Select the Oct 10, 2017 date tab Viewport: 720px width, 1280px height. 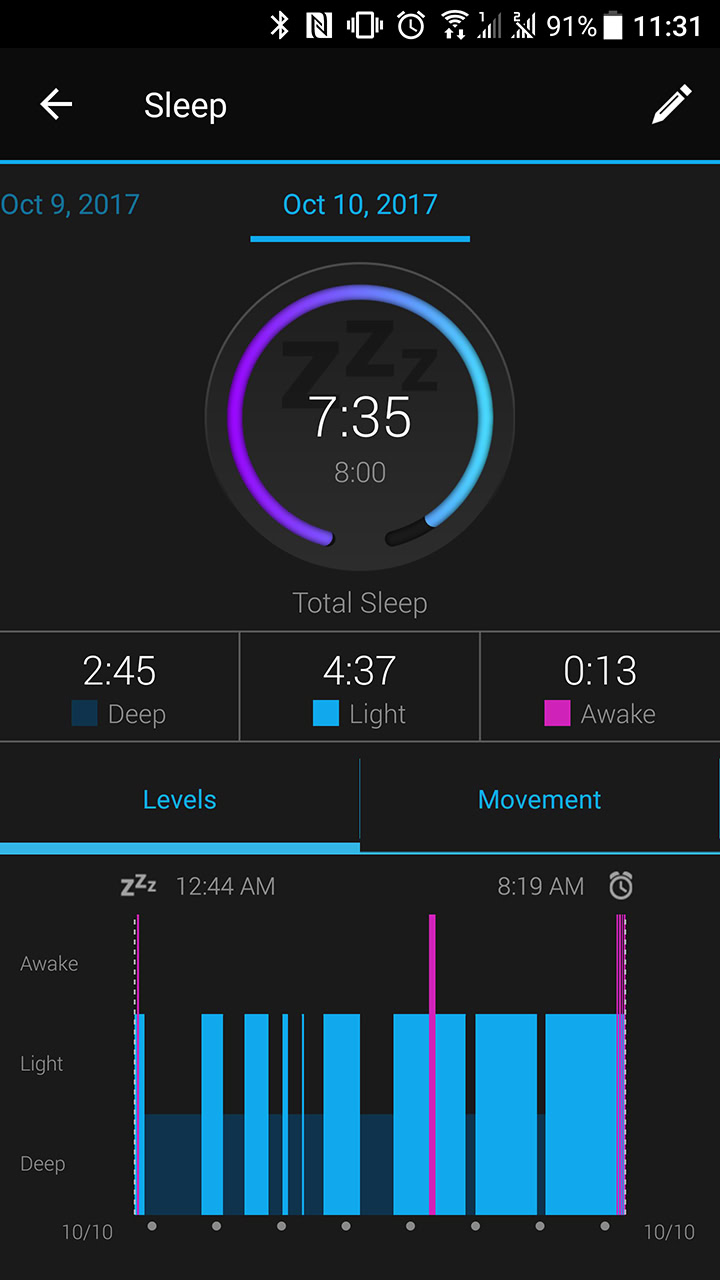[x=360, y=205]
